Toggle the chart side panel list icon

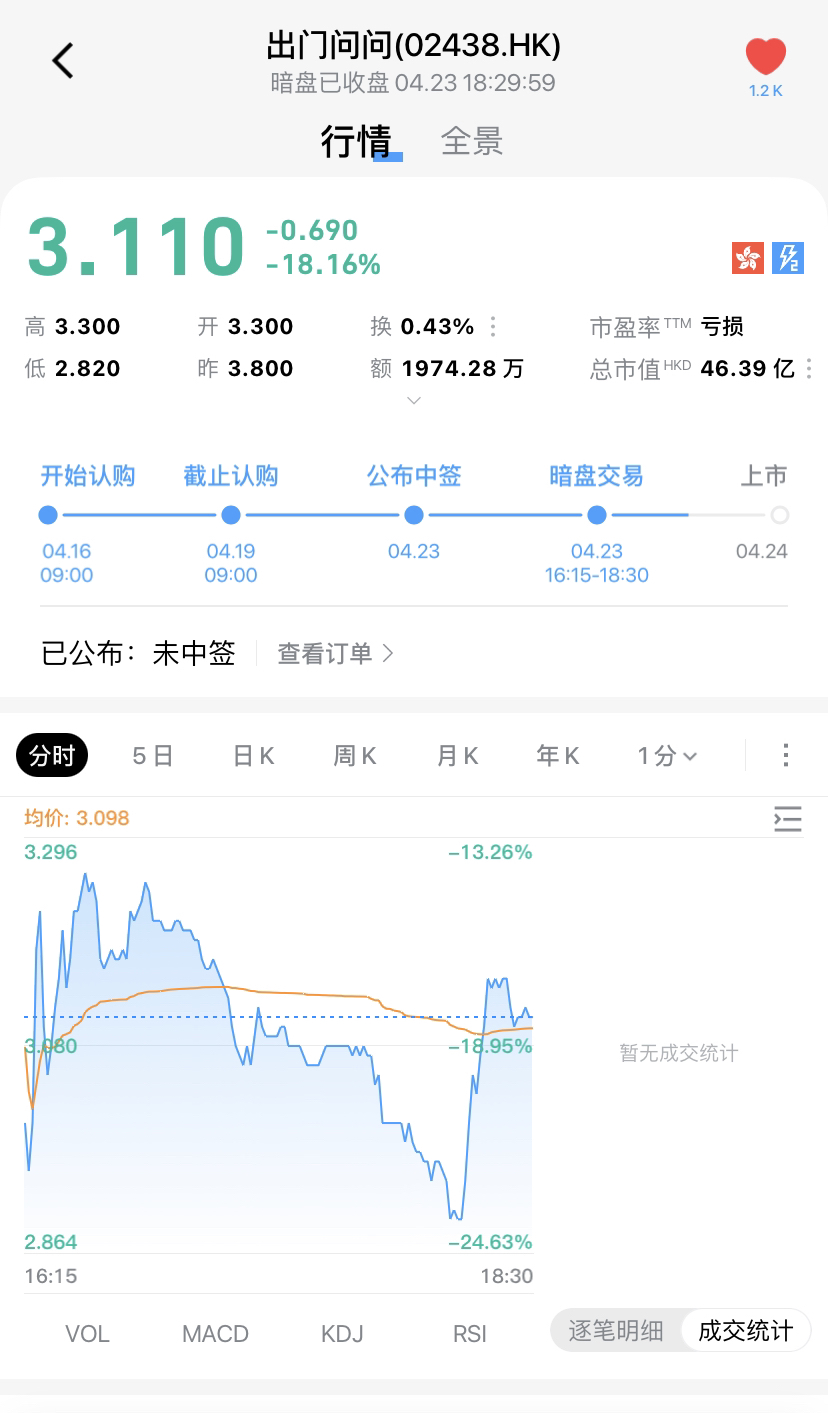(788, 819)
